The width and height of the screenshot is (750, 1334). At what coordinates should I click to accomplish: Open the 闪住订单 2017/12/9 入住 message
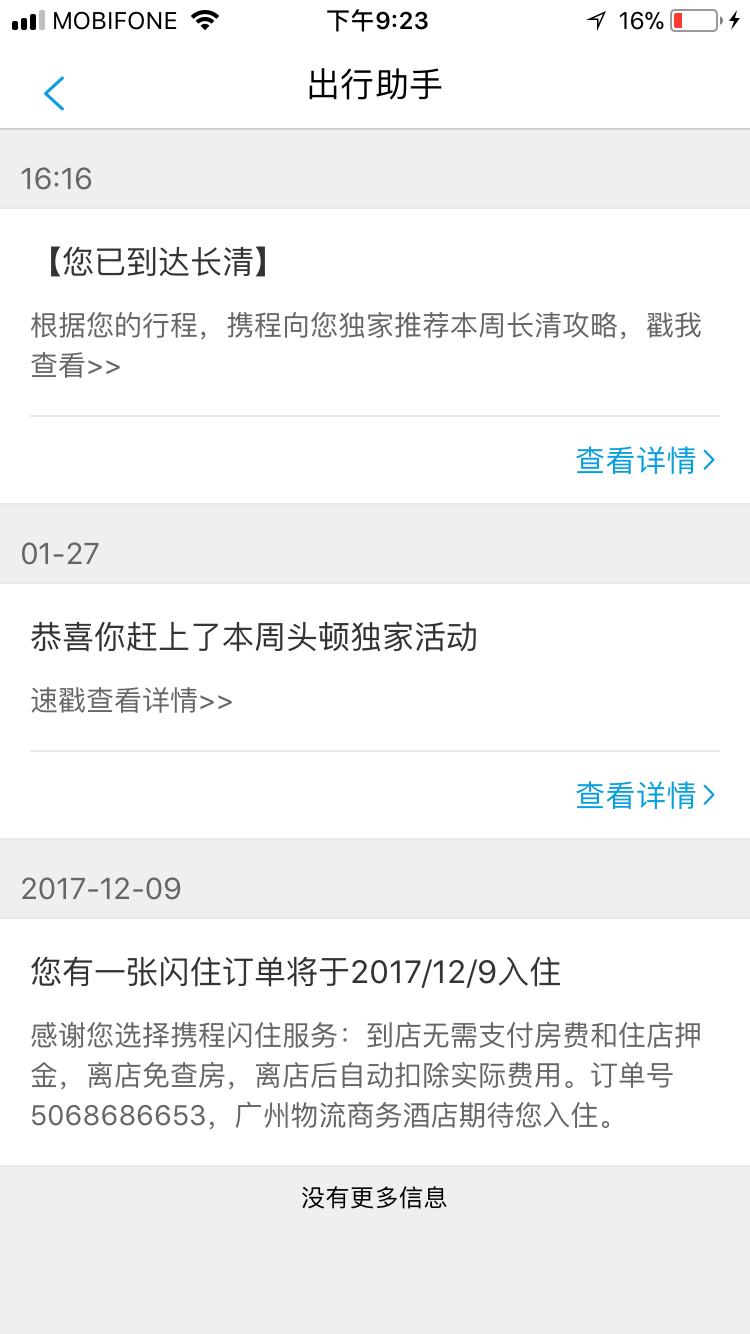point(375,1042)
